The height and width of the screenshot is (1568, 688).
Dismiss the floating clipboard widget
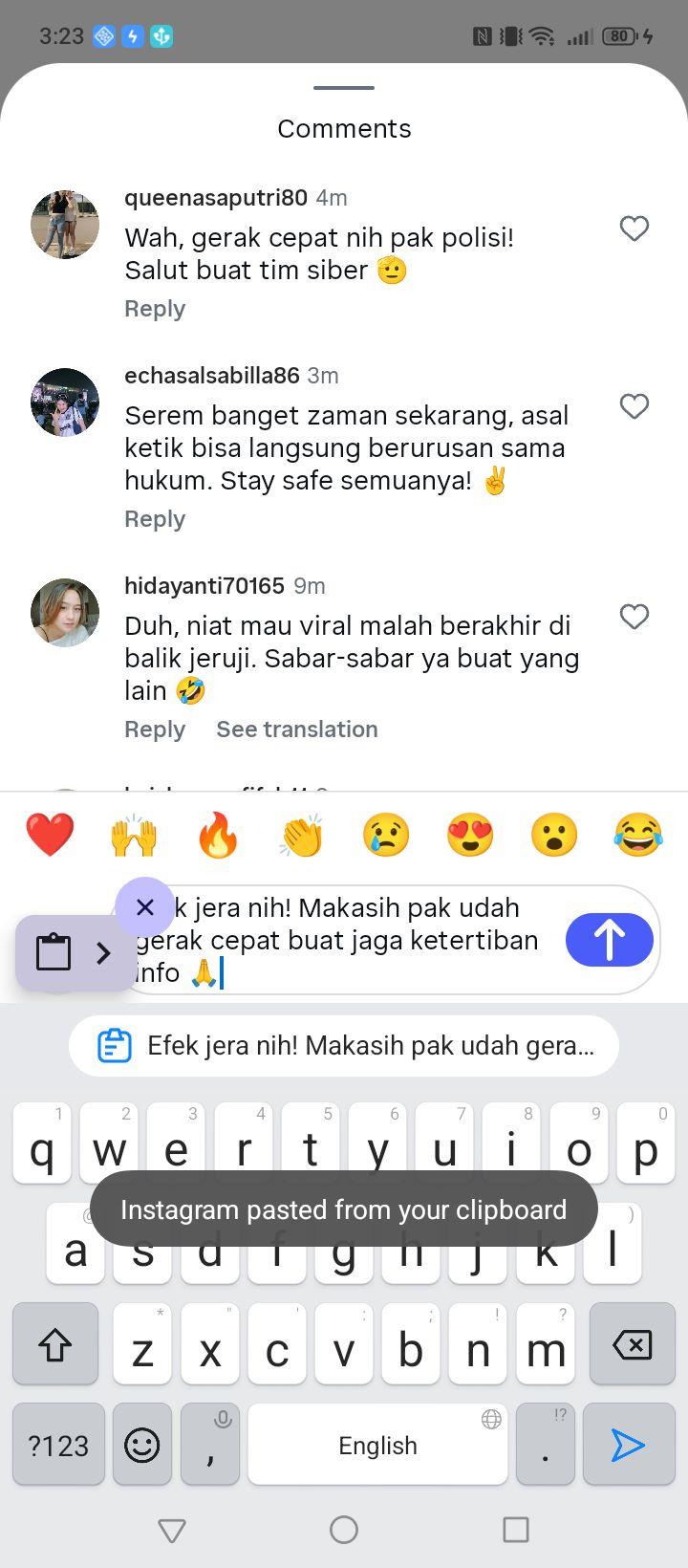pos(144,906)
